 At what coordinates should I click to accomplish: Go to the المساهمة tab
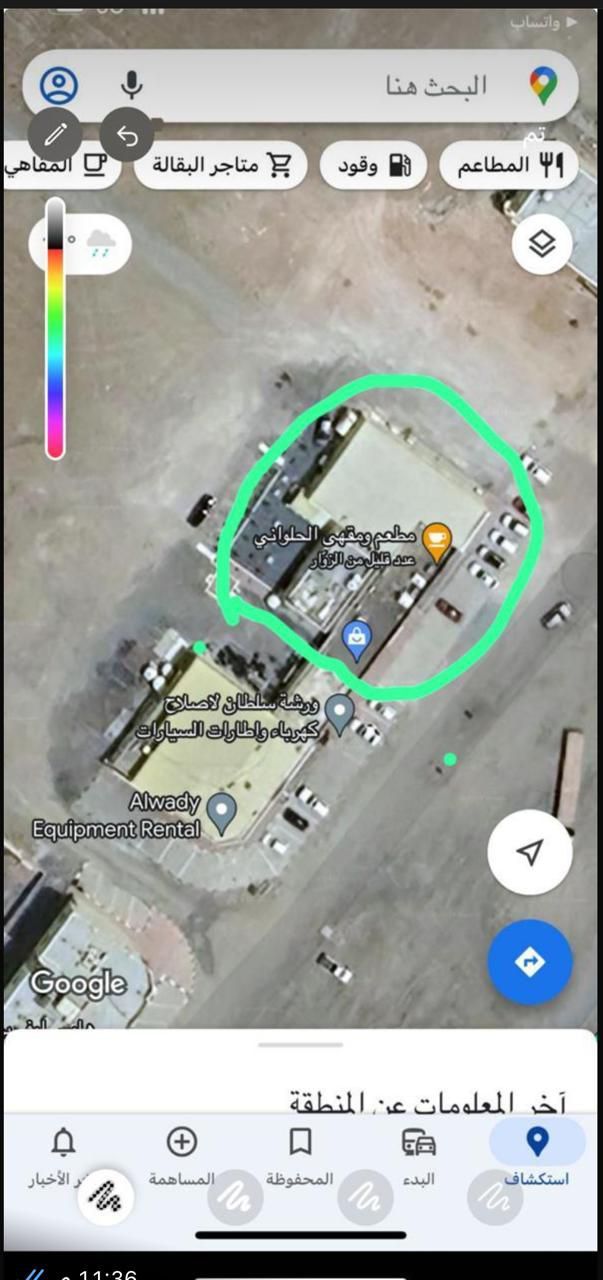pos(182,1153)
